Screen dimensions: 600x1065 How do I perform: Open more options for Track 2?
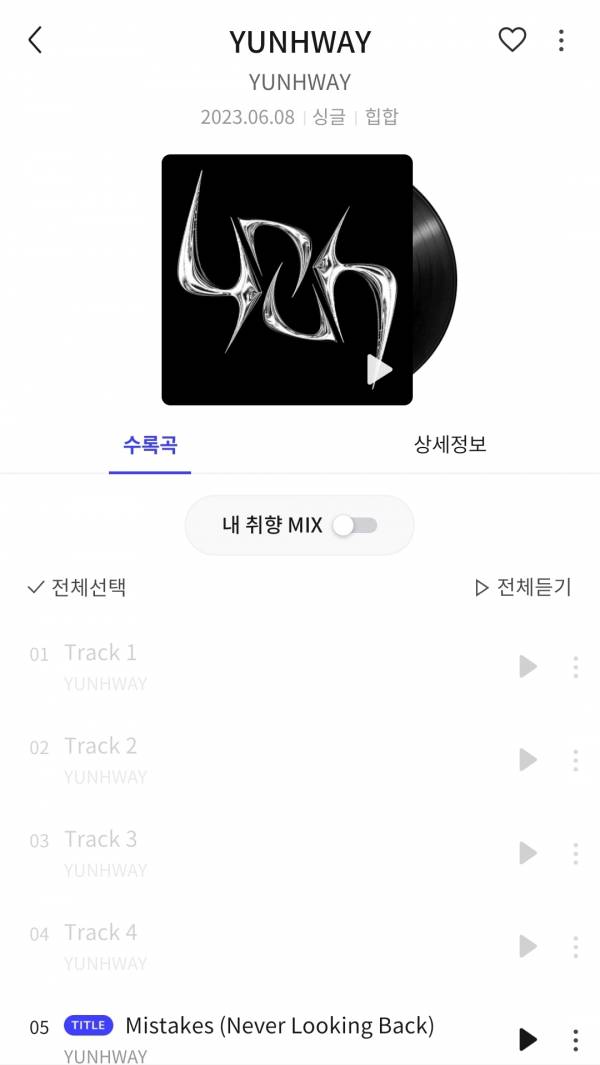575,760
